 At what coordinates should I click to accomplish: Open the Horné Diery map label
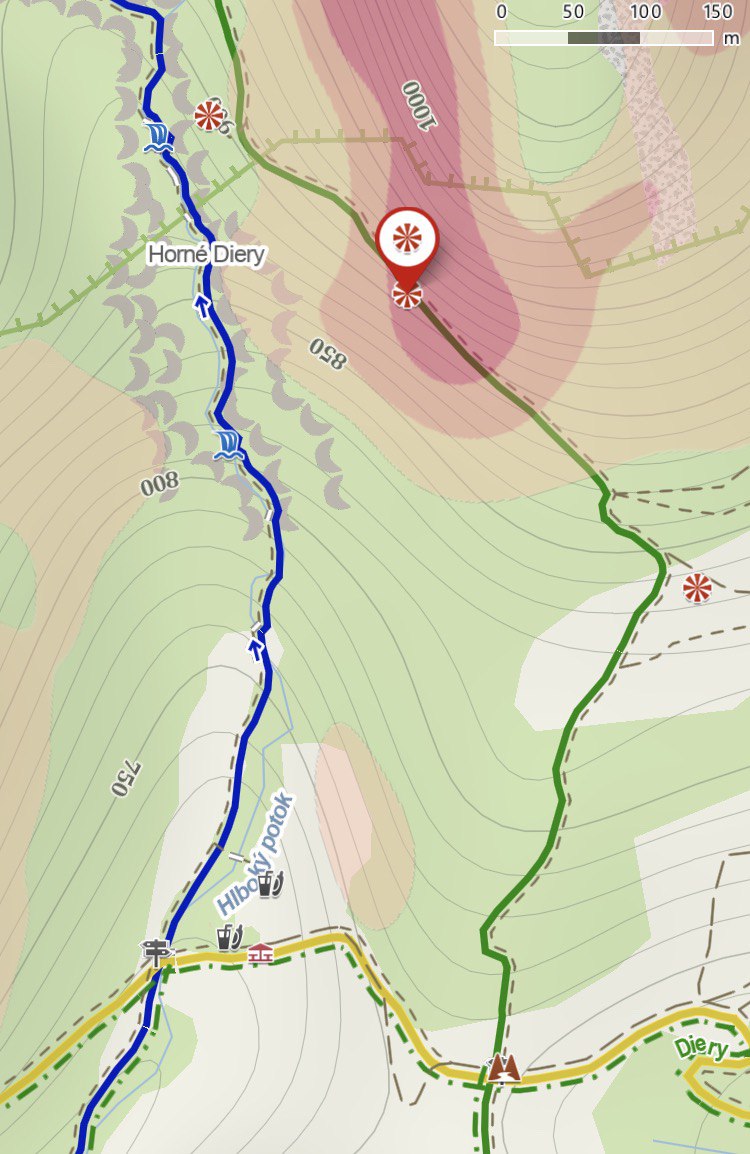pyautogui.click(x=206, y=254)
